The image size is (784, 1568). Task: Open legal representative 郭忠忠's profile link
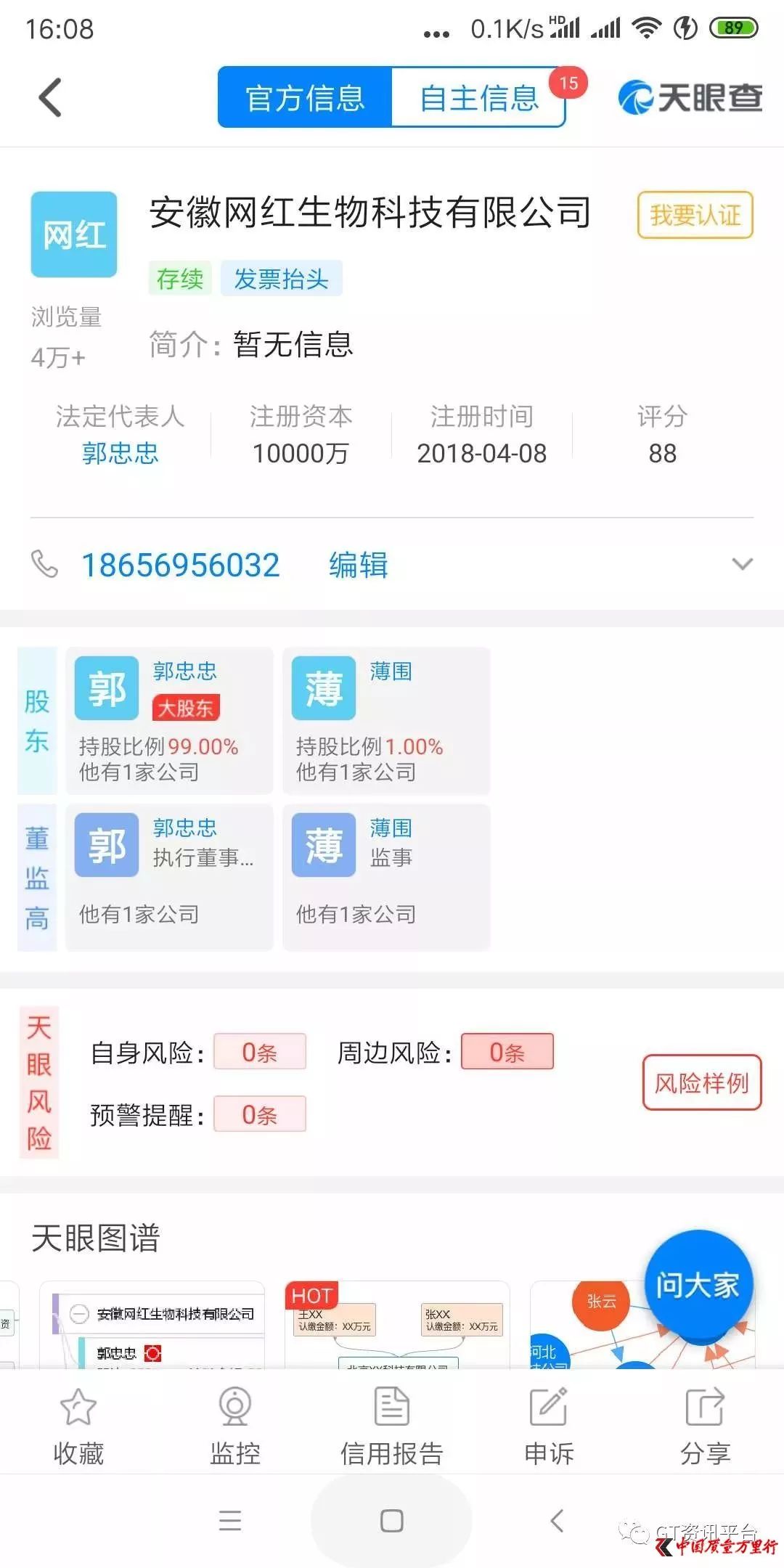pos(120,454)
